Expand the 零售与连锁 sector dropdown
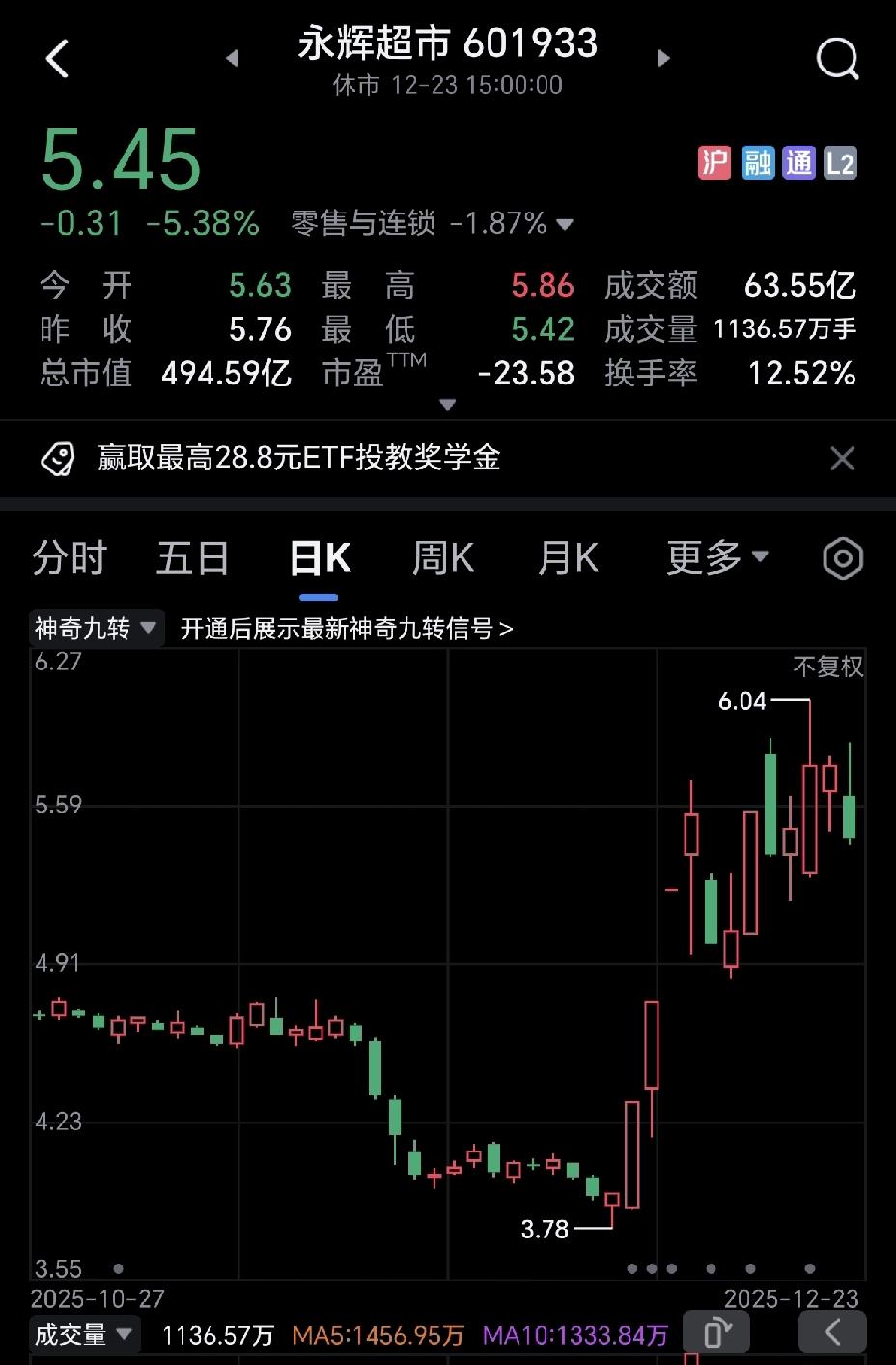The width and height of the screenshot is (896, 1365). coord(564,223)
